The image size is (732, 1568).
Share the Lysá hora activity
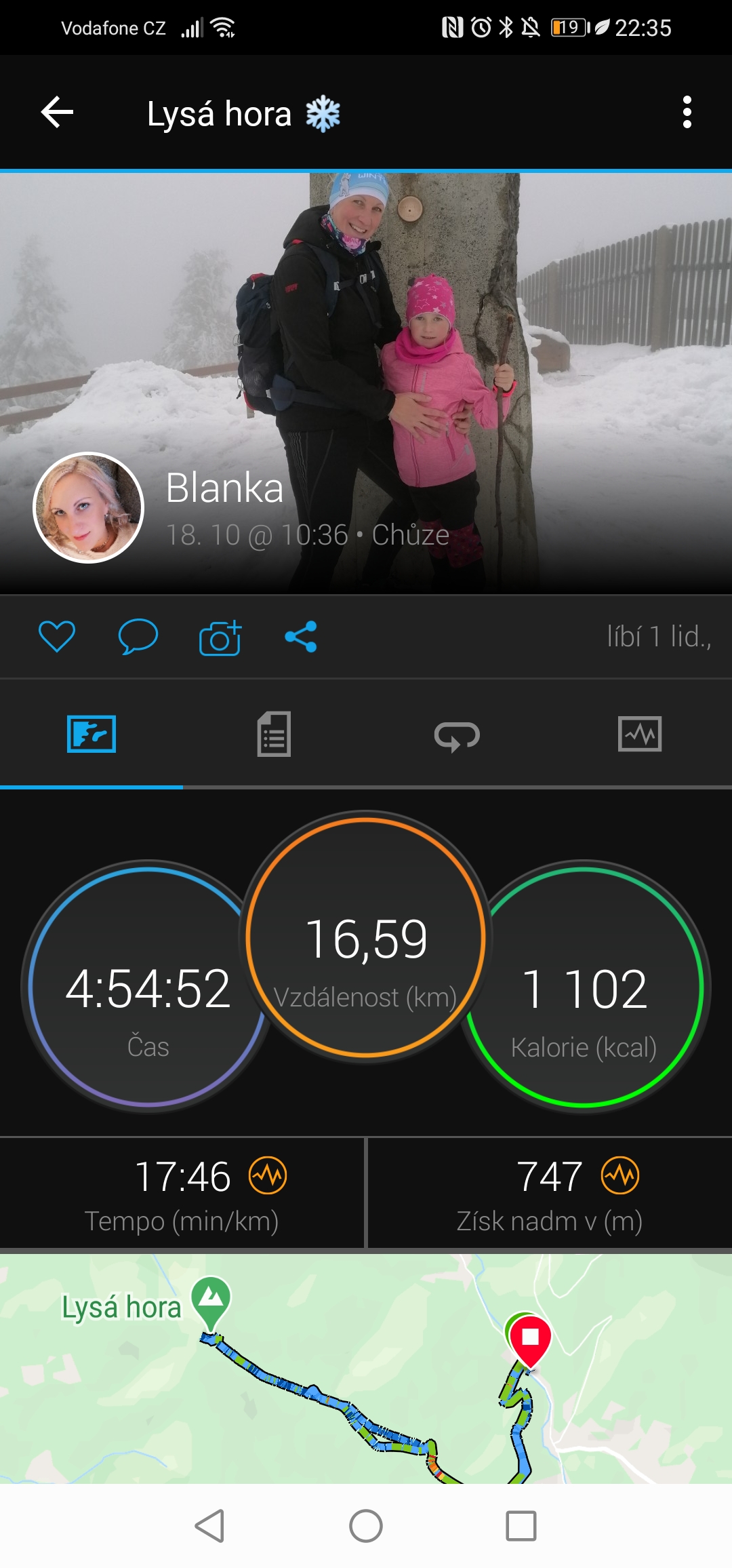[x=301, y=637]
